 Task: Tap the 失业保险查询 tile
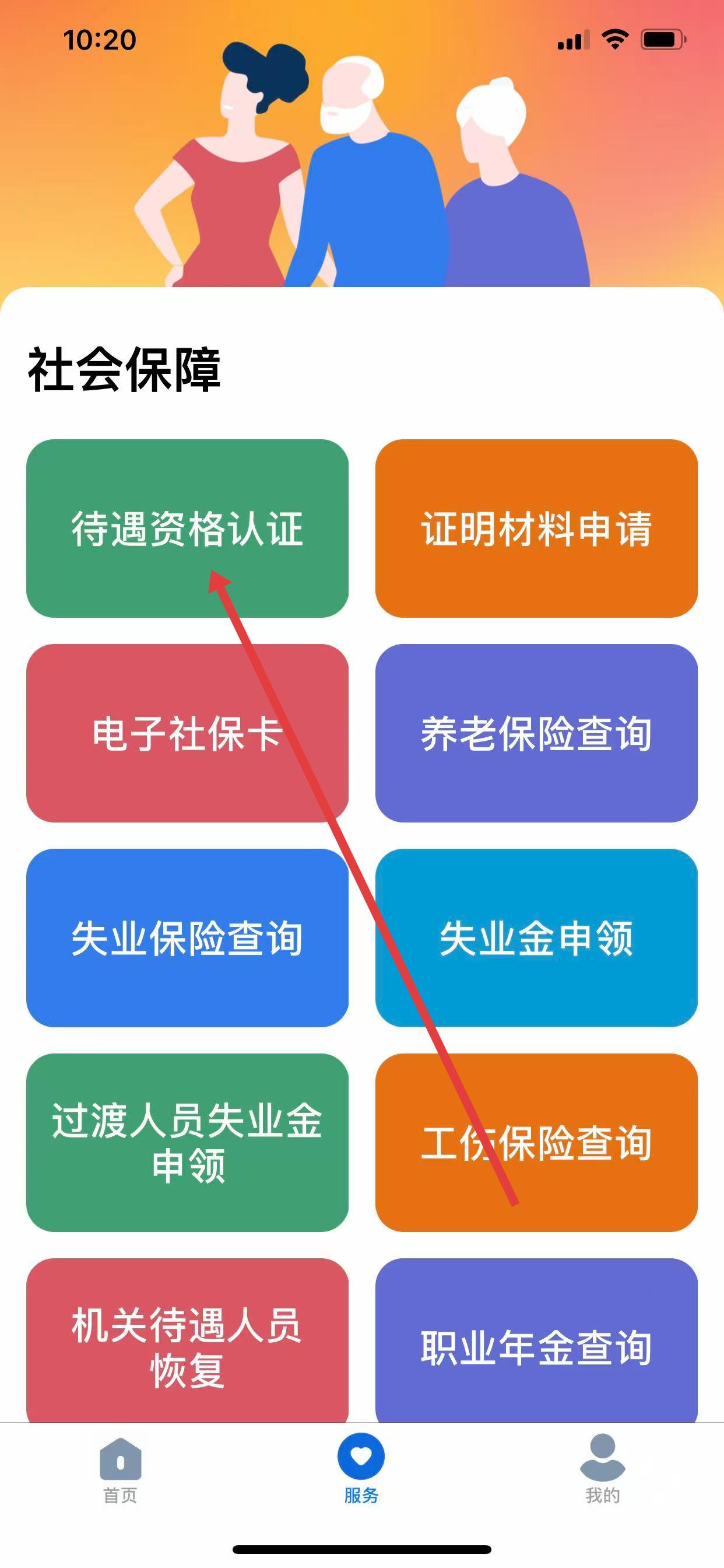click(187, 937)
